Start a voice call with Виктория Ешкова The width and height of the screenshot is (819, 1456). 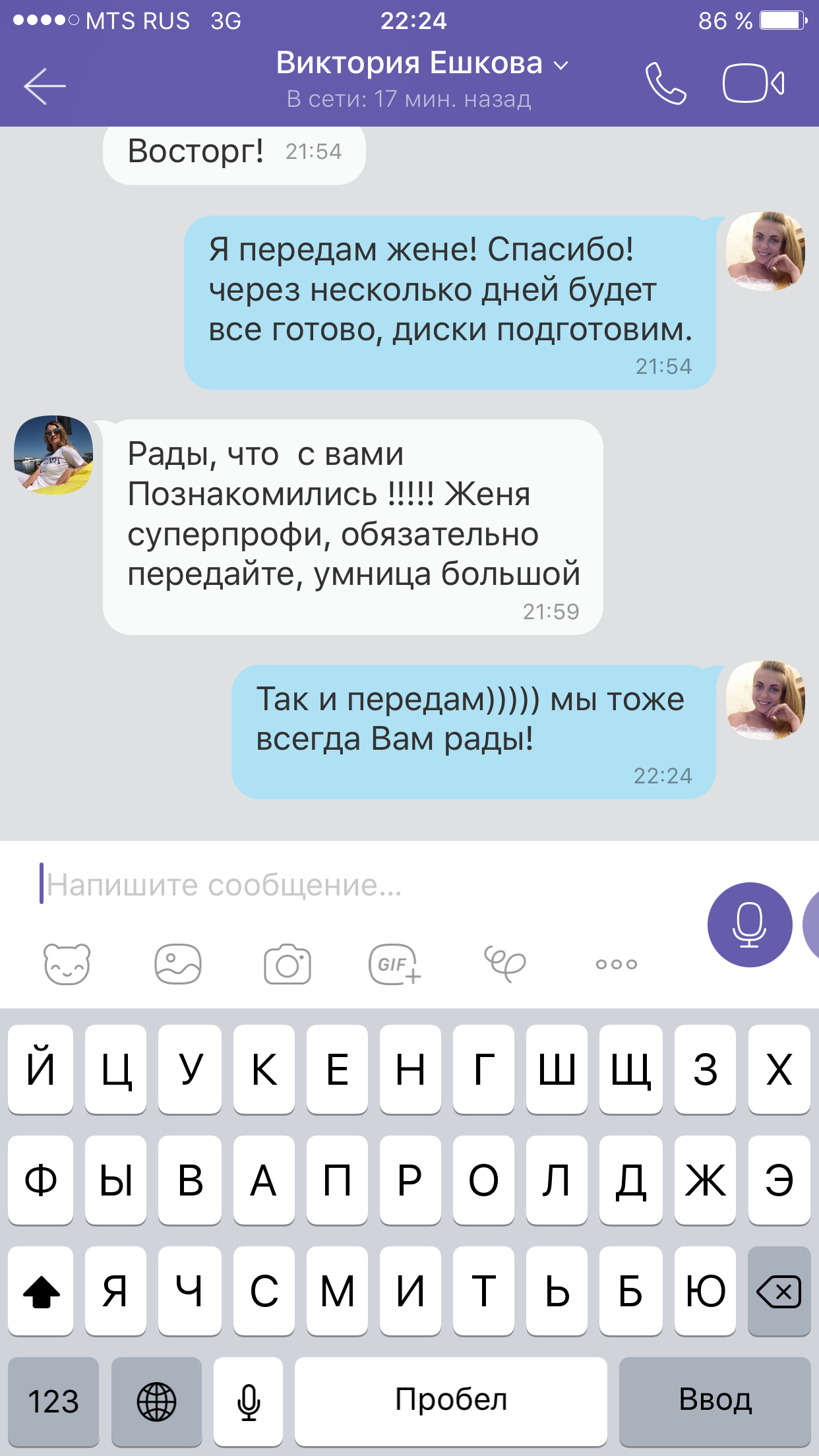click(x=665, y=84)
